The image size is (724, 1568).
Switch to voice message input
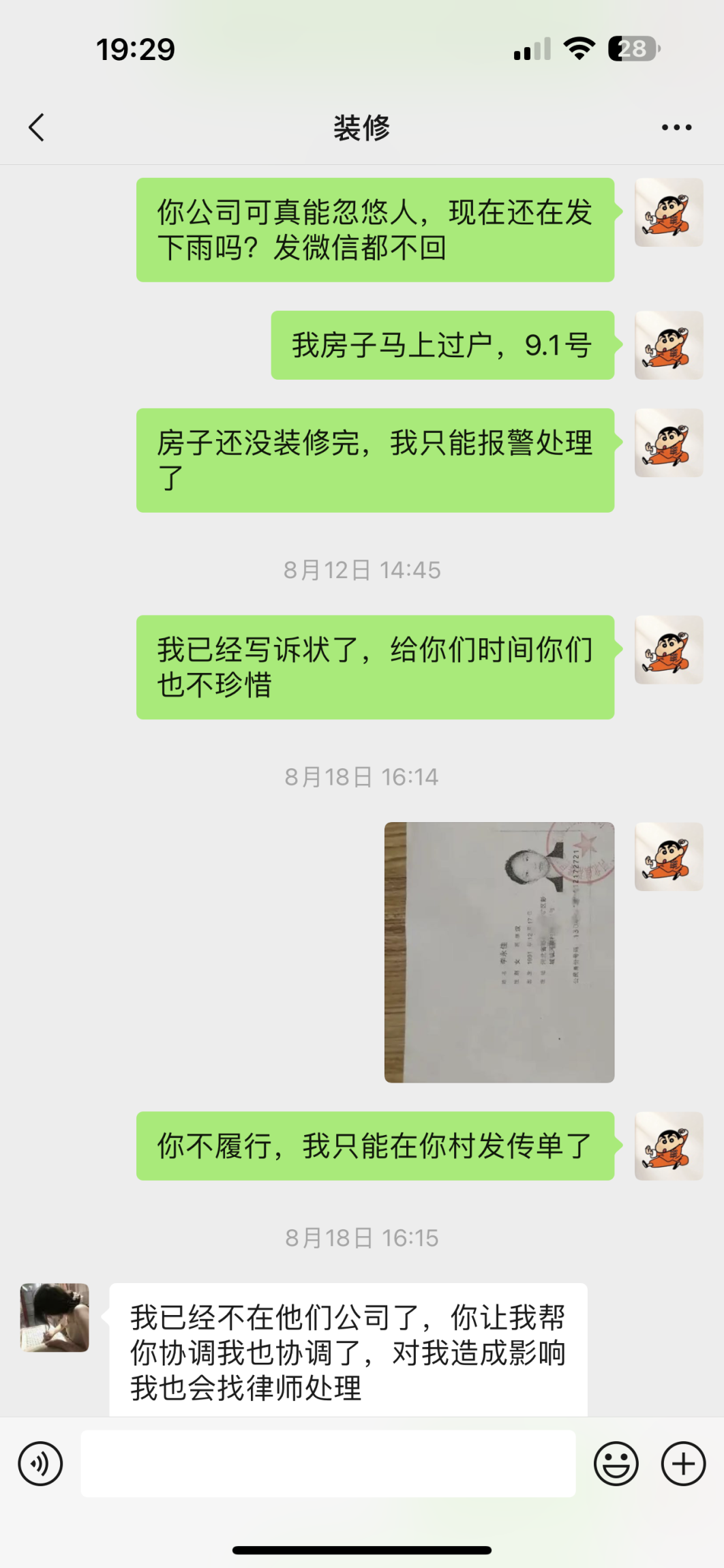coord(40,1464)
